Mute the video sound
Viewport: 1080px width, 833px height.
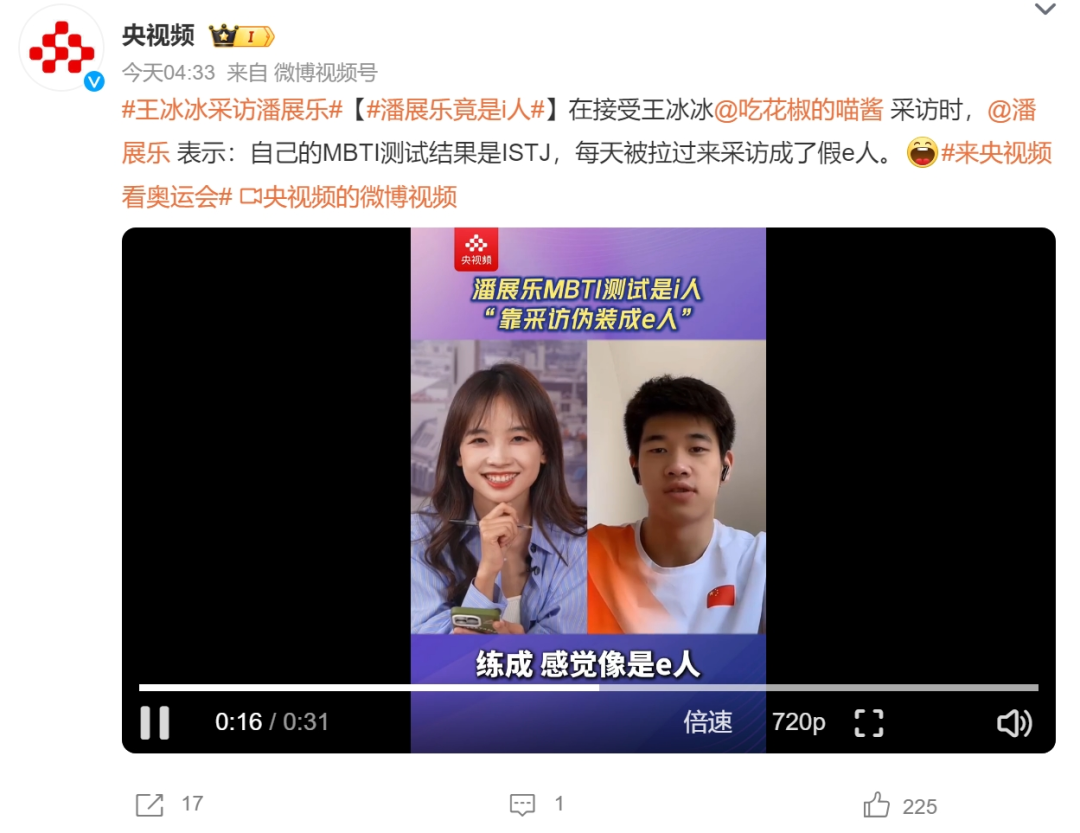coord(1014,722)
